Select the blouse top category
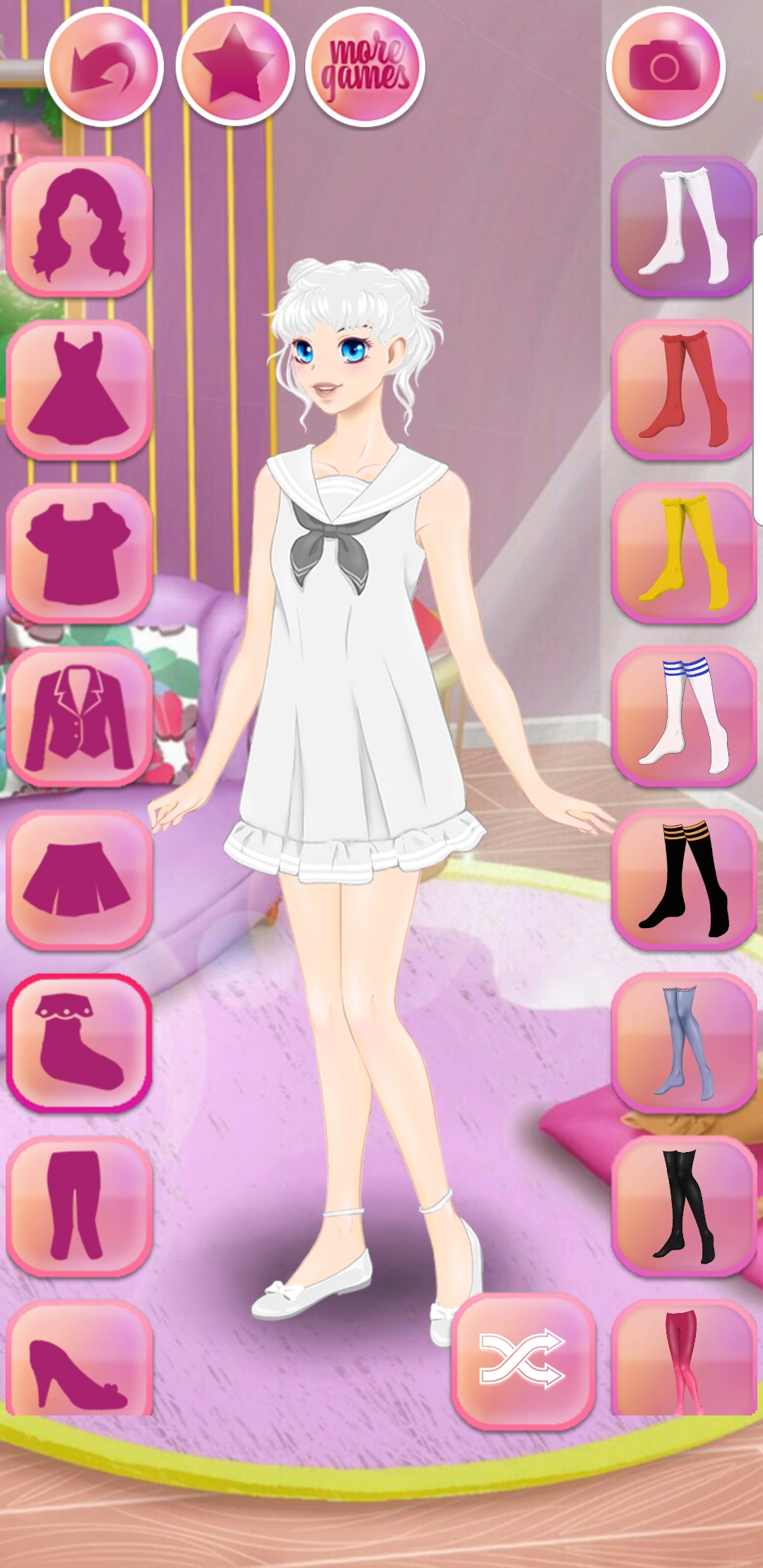Viewport: 763px width, 1568px height. pyautogui.click(x=79, y=553)
